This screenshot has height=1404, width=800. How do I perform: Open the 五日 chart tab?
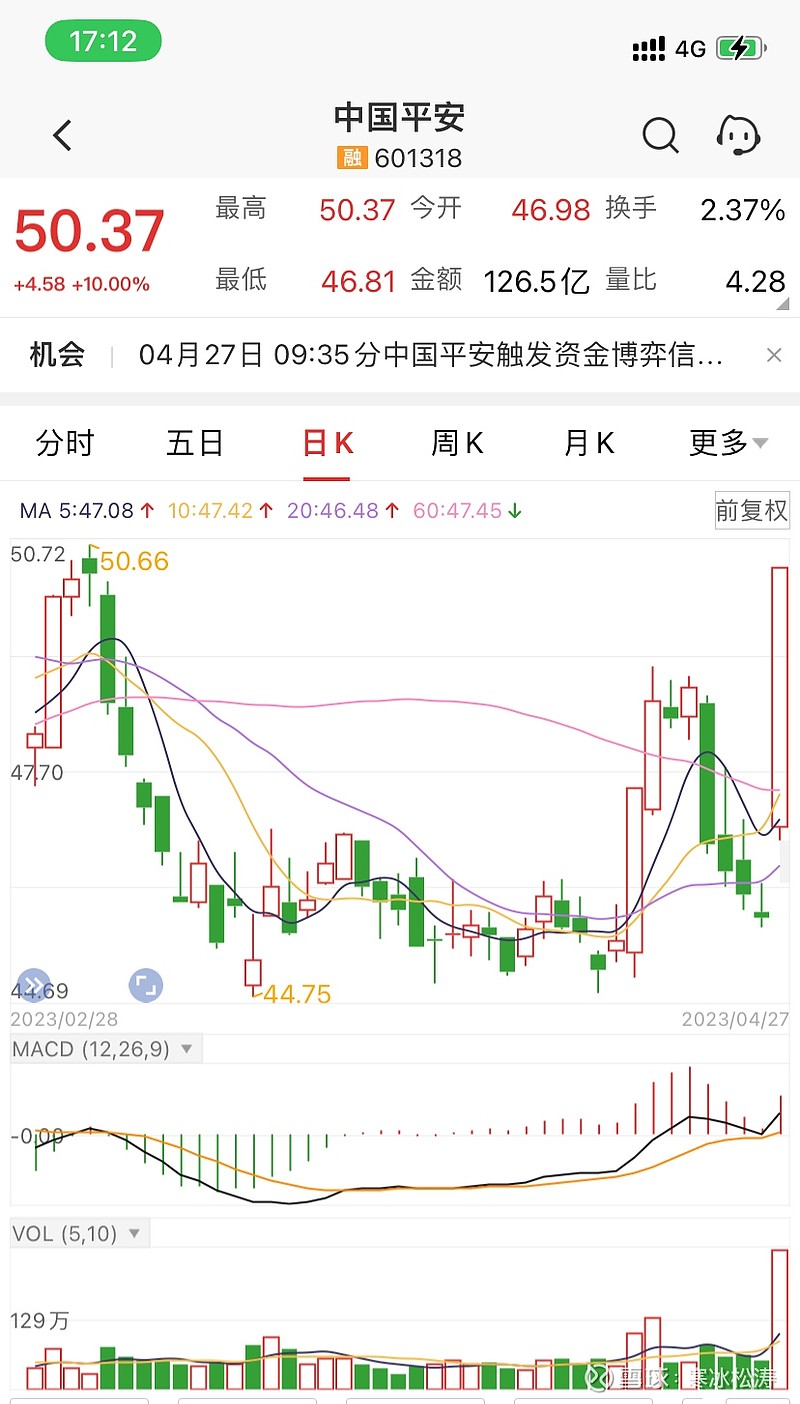(x=195, y=443)
